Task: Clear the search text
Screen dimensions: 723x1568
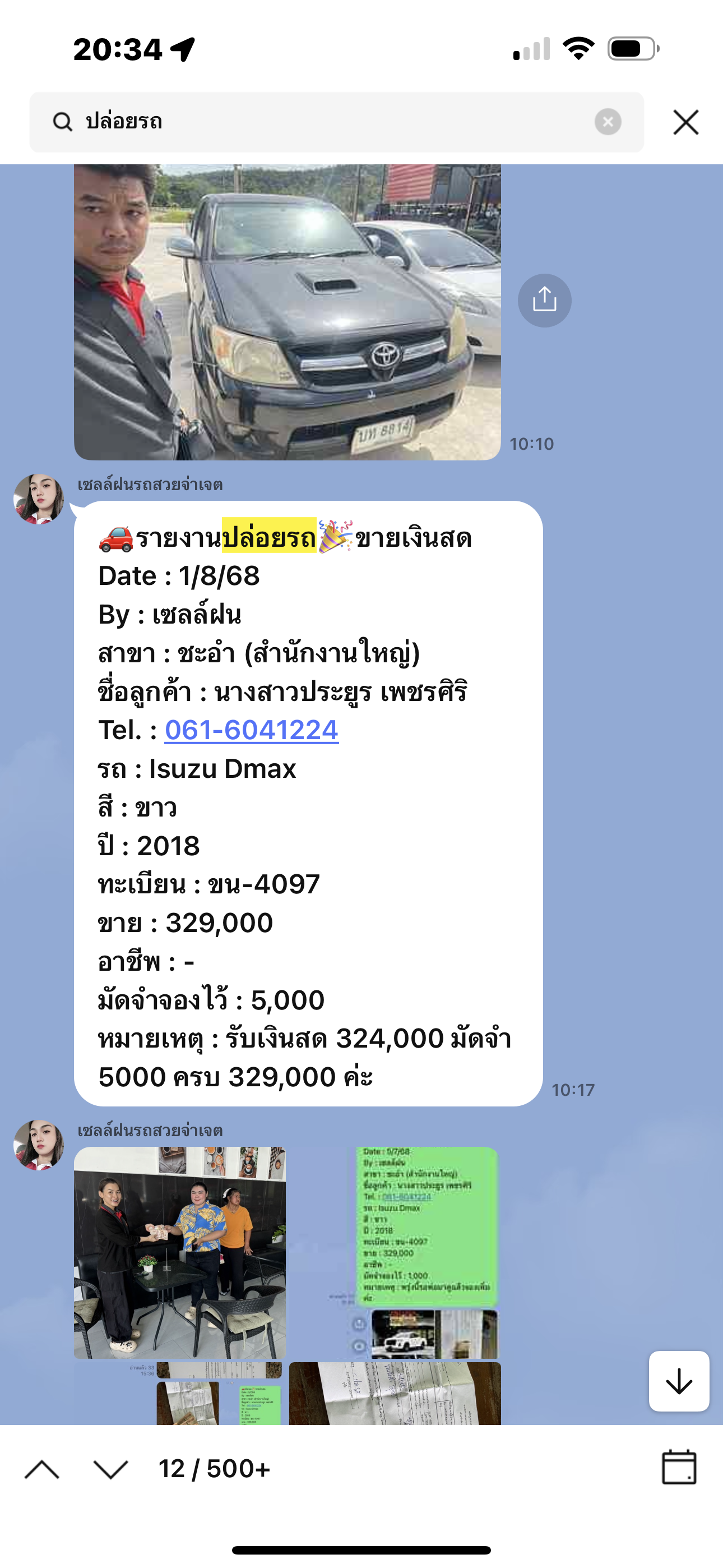Action: [x=608, y=122]
